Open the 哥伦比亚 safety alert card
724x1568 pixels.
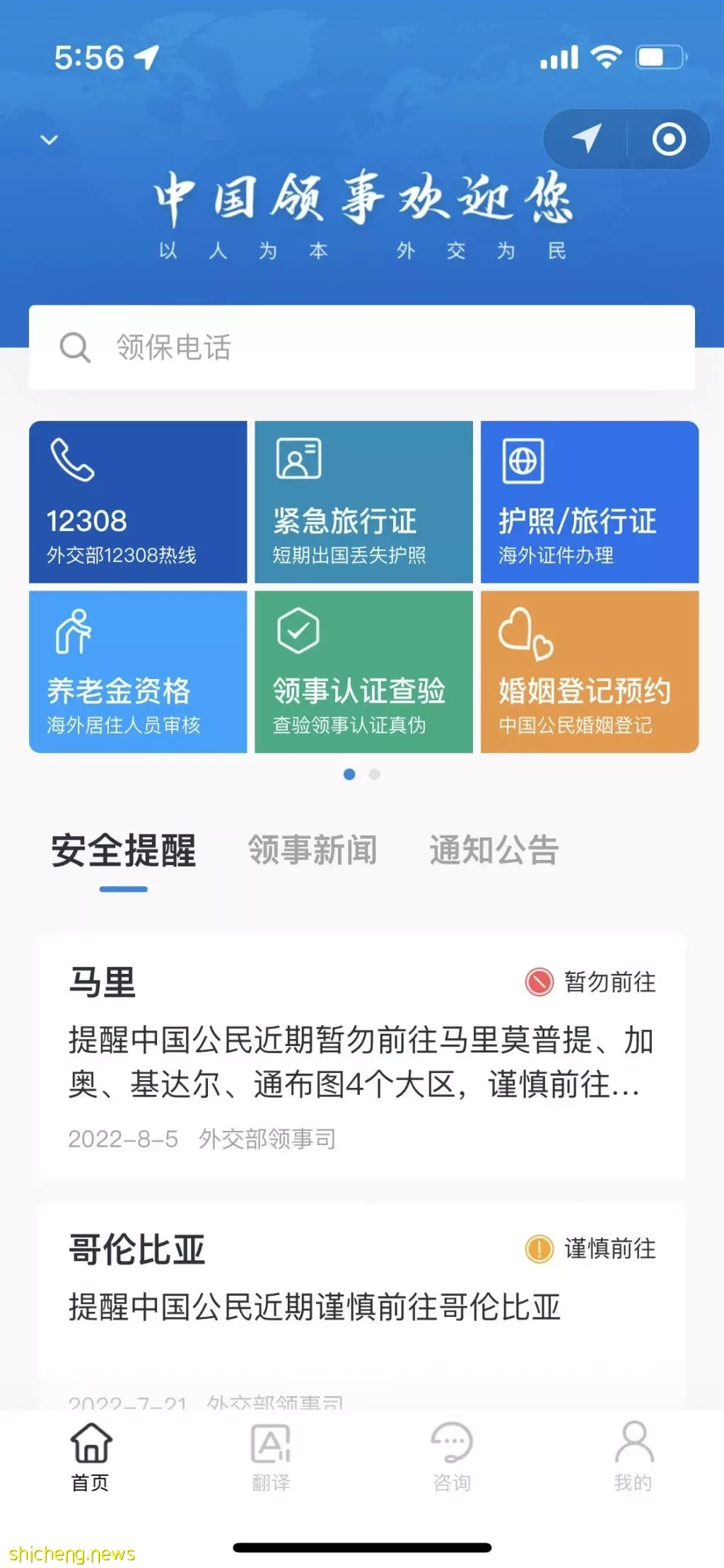coord(361,1305)
